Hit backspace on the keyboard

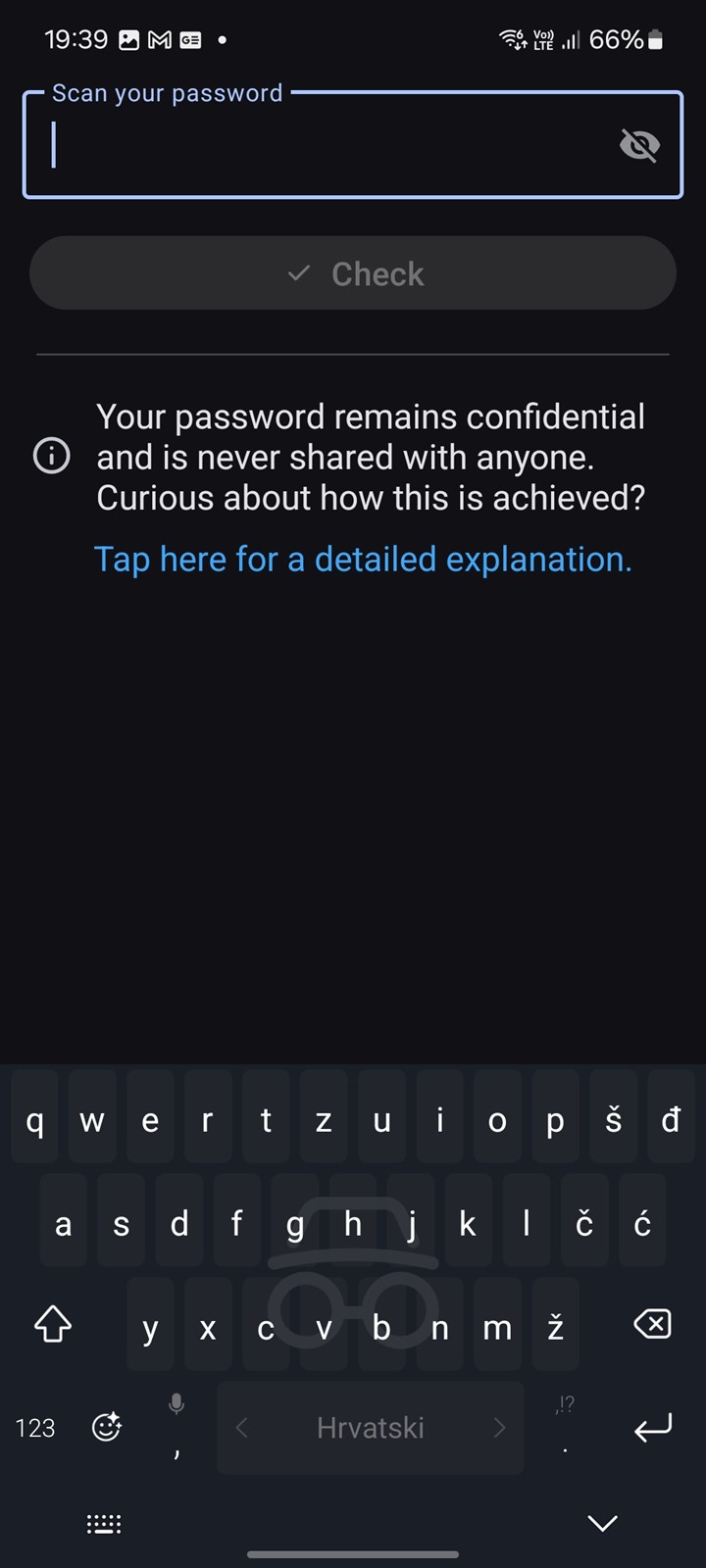[652, 1325]
